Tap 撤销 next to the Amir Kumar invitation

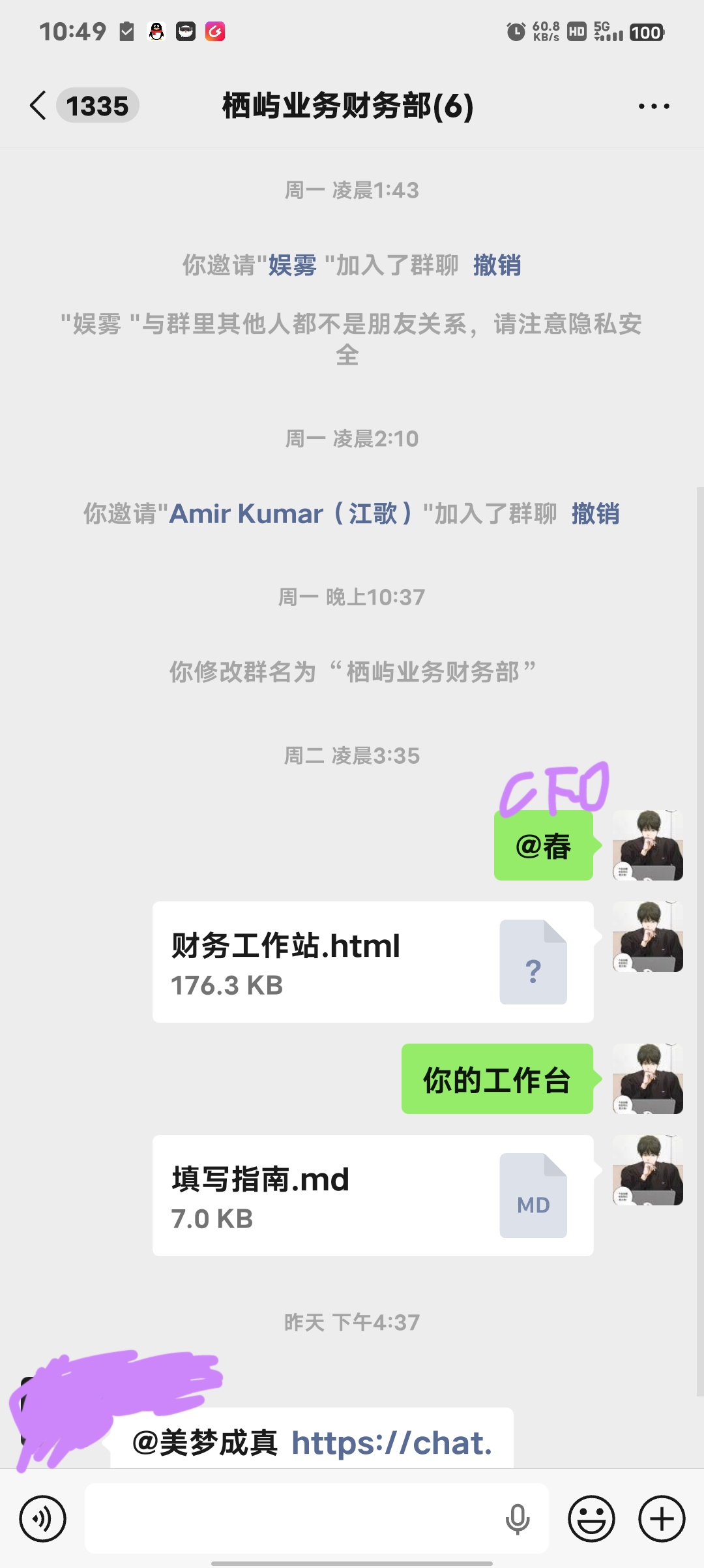tap(595, 514)
